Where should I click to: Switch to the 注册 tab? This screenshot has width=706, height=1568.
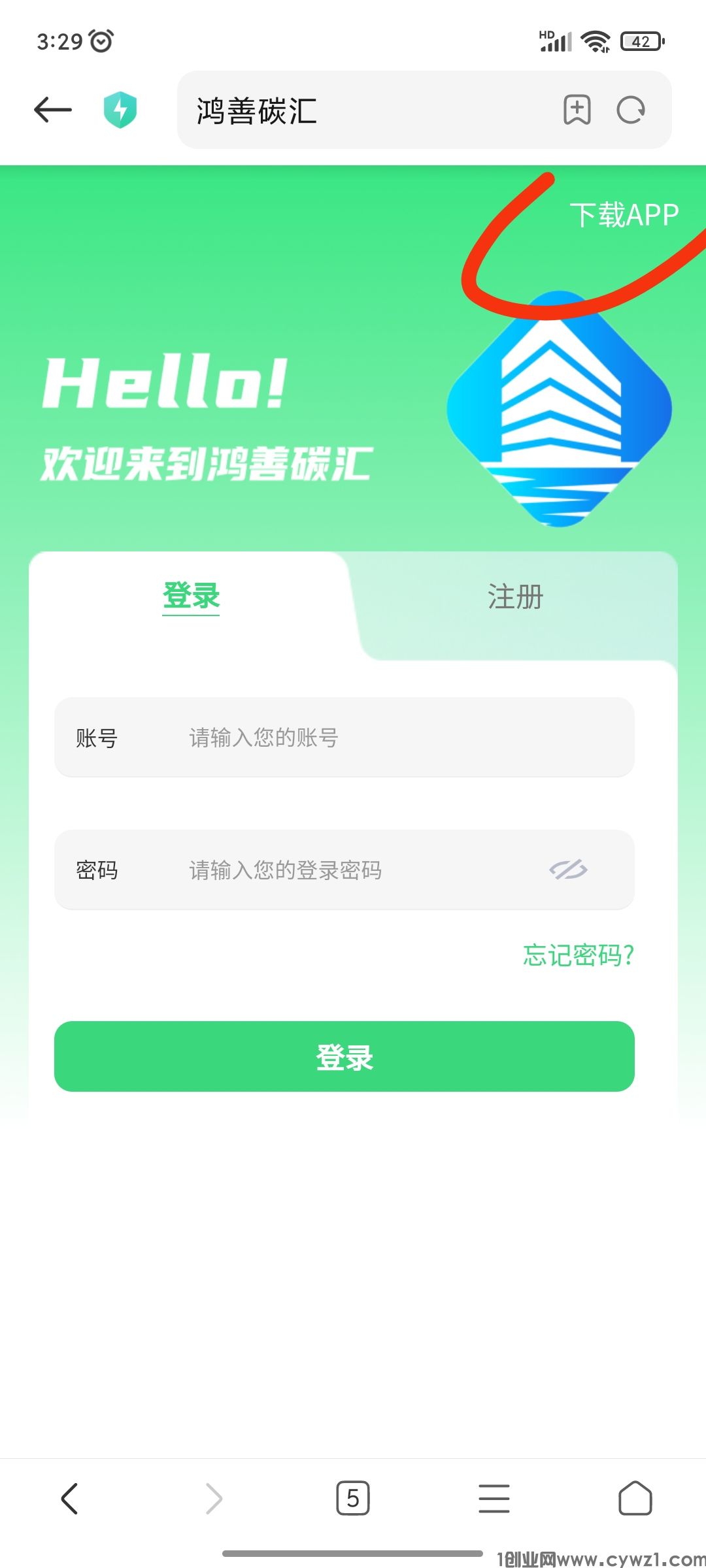515,597
